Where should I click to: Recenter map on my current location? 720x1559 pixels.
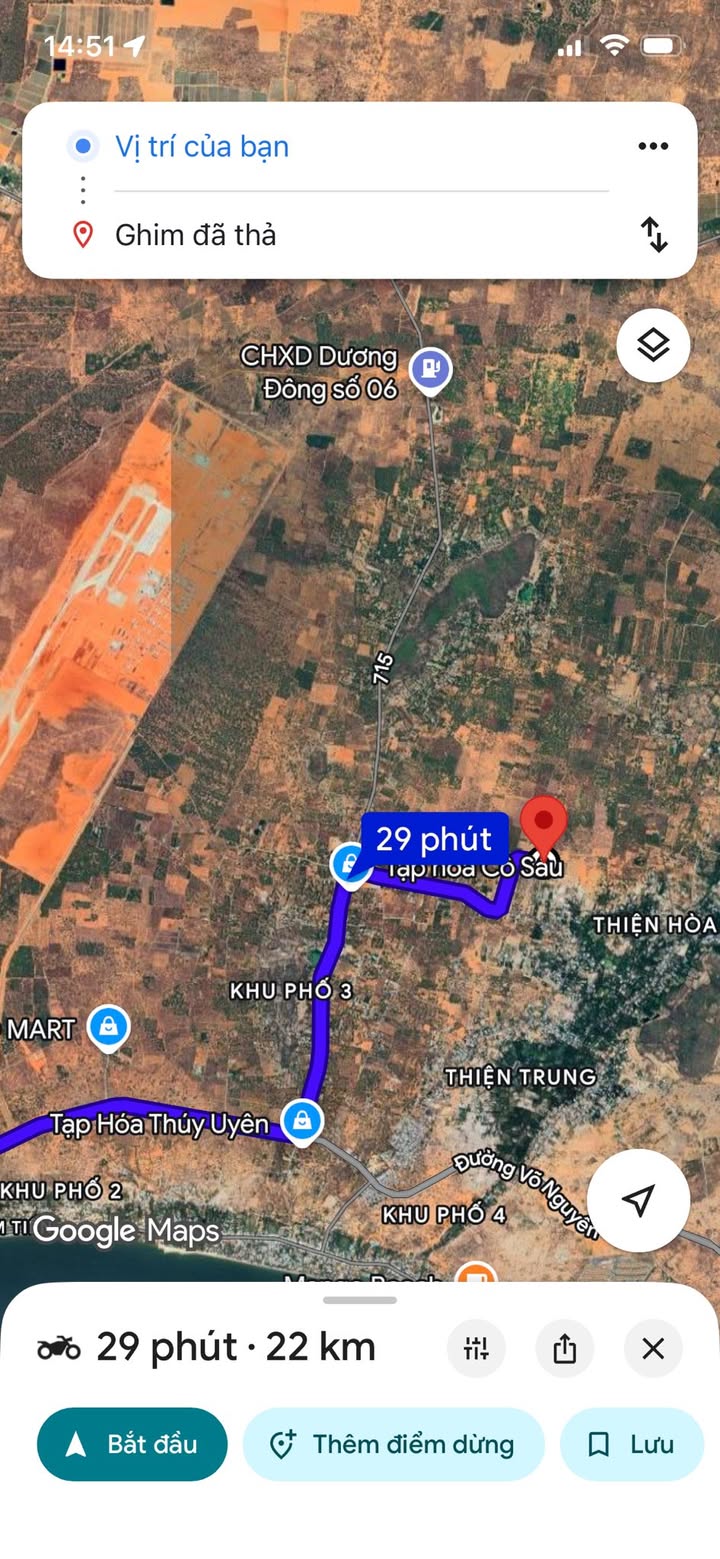[638, 1200]
